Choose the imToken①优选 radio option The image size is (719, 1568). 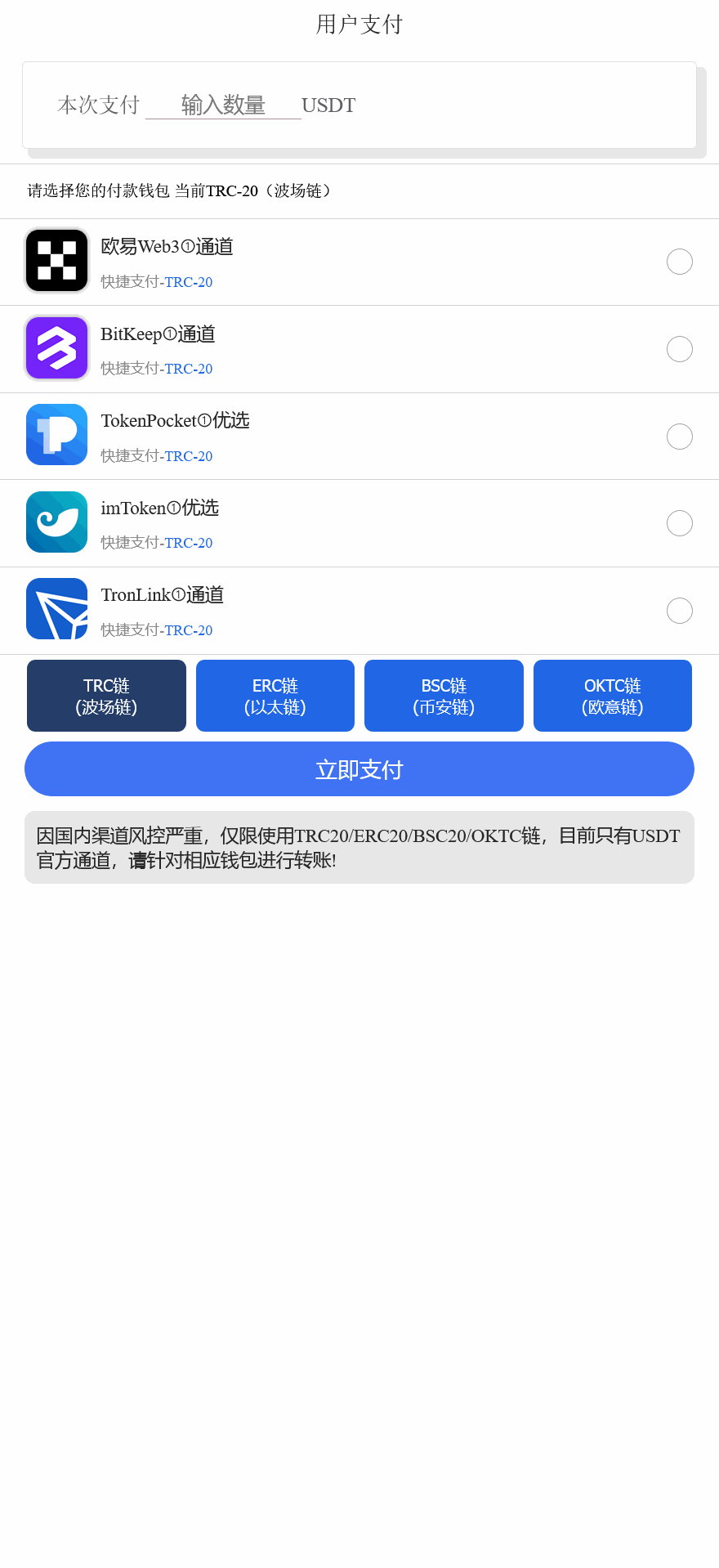[679, 522]
